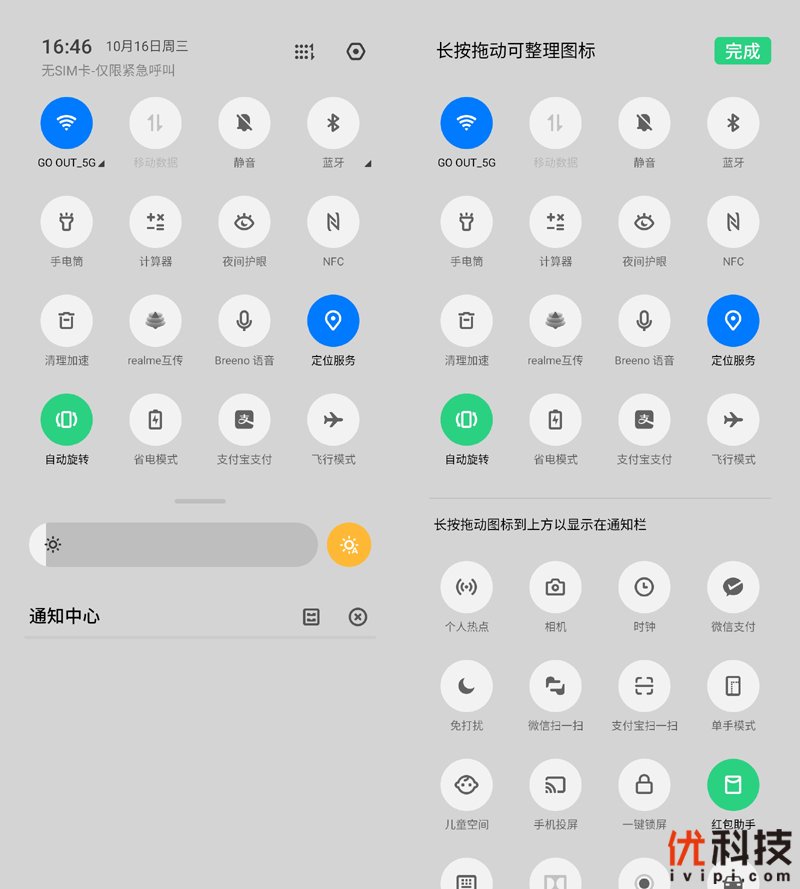
Task: Open the 手电筒 flashlight tile
Action: 66,222
